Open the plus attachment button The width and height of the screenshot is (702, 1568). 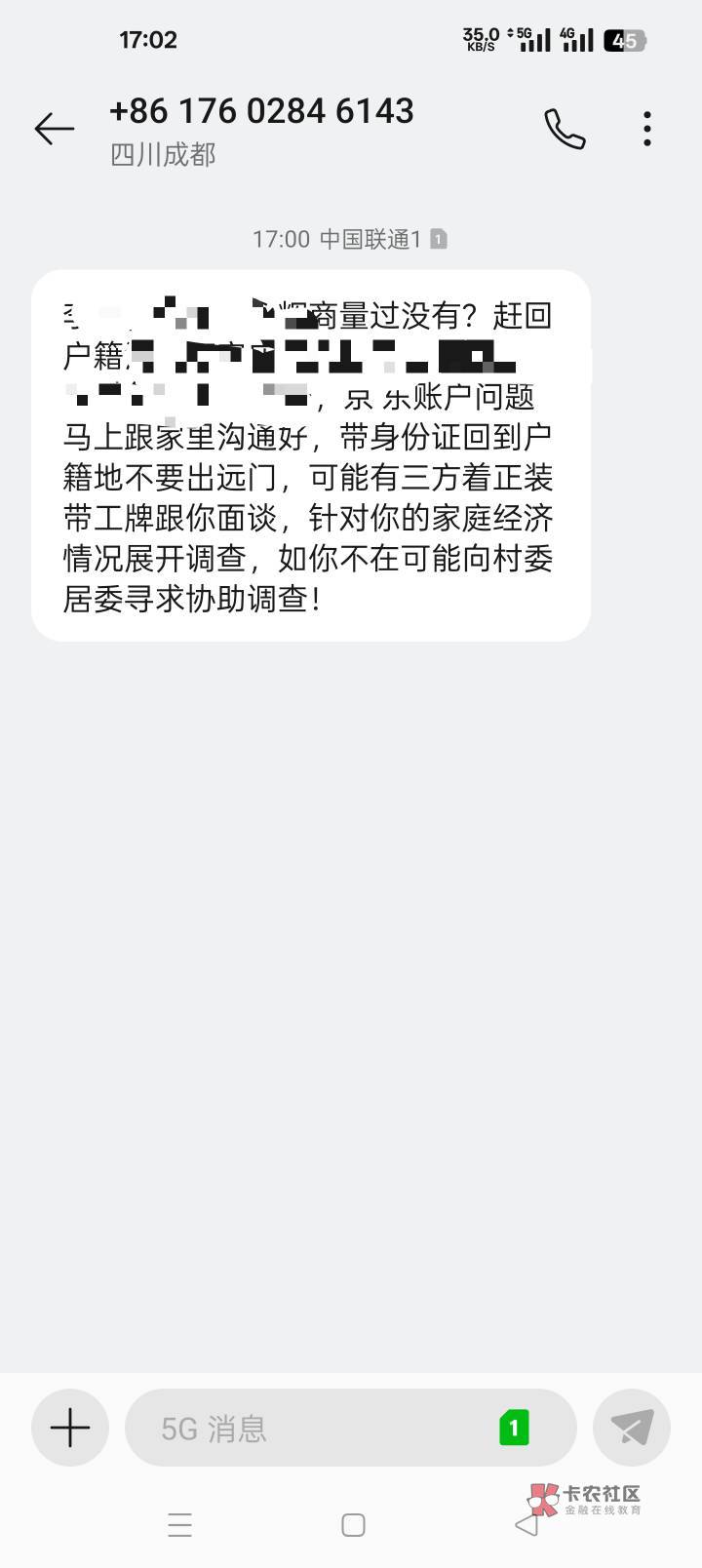pos(70,1429)
